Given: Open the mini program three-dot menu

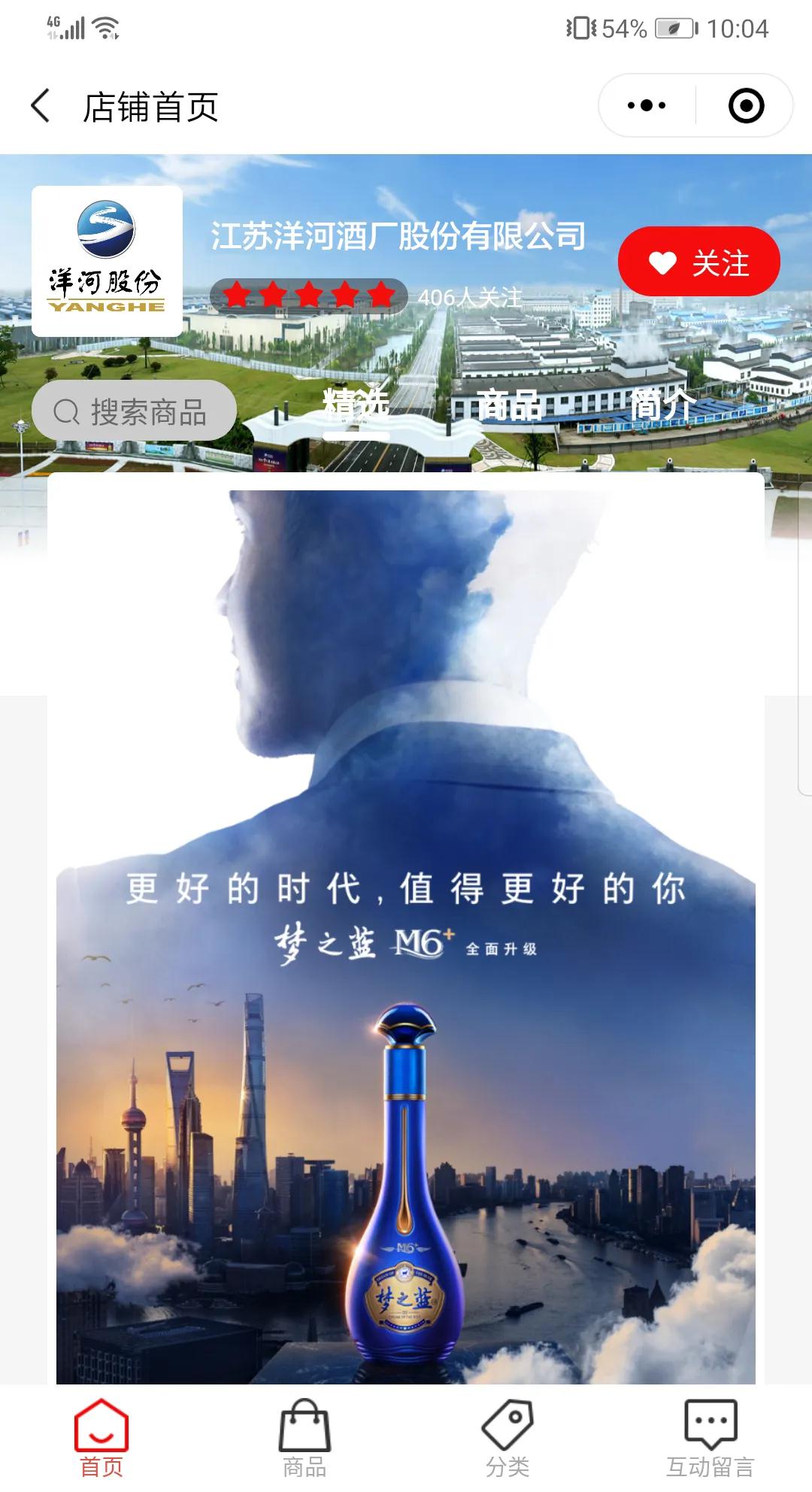Looking at the screenshot, I should point(647,106).
